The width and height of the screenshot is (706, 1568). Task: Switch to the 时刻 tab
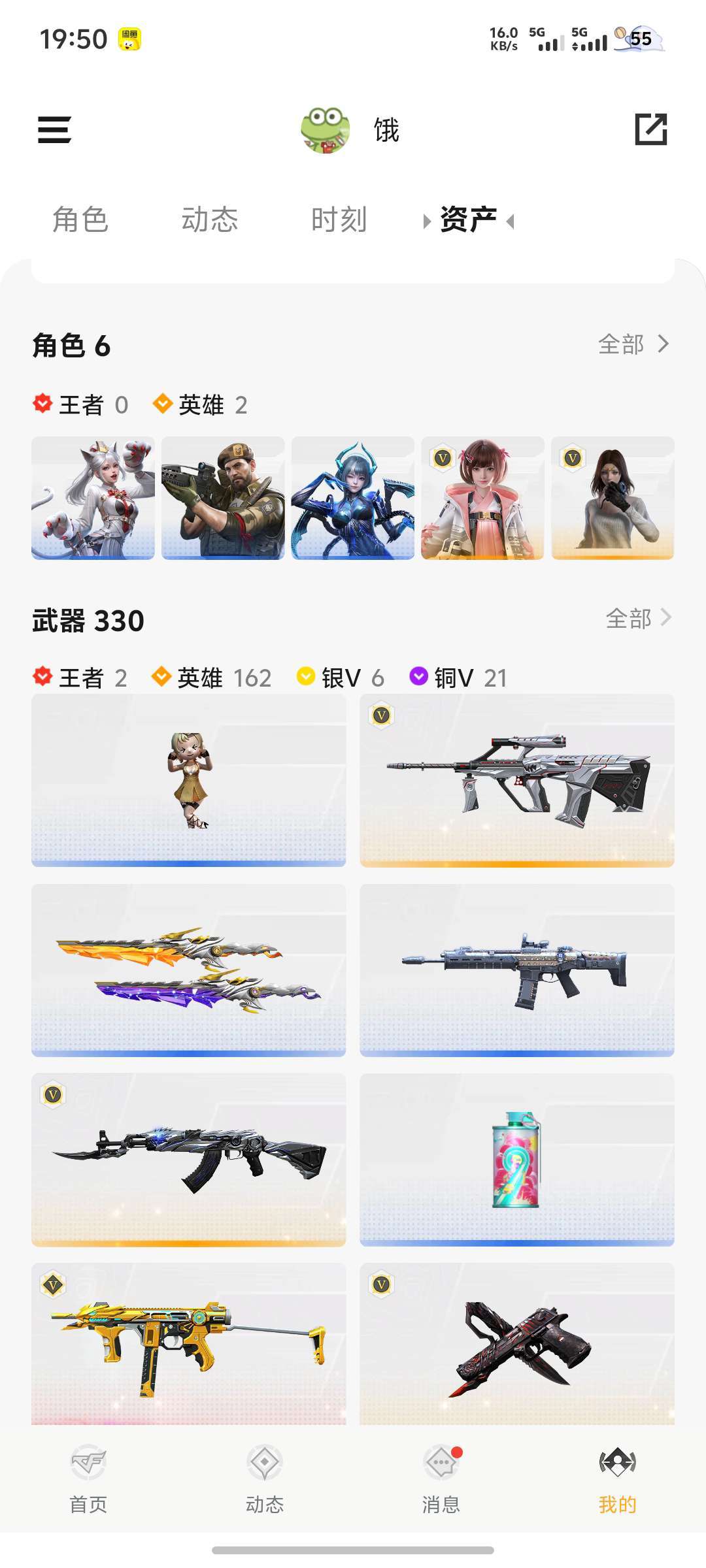(x=340, y=220)
